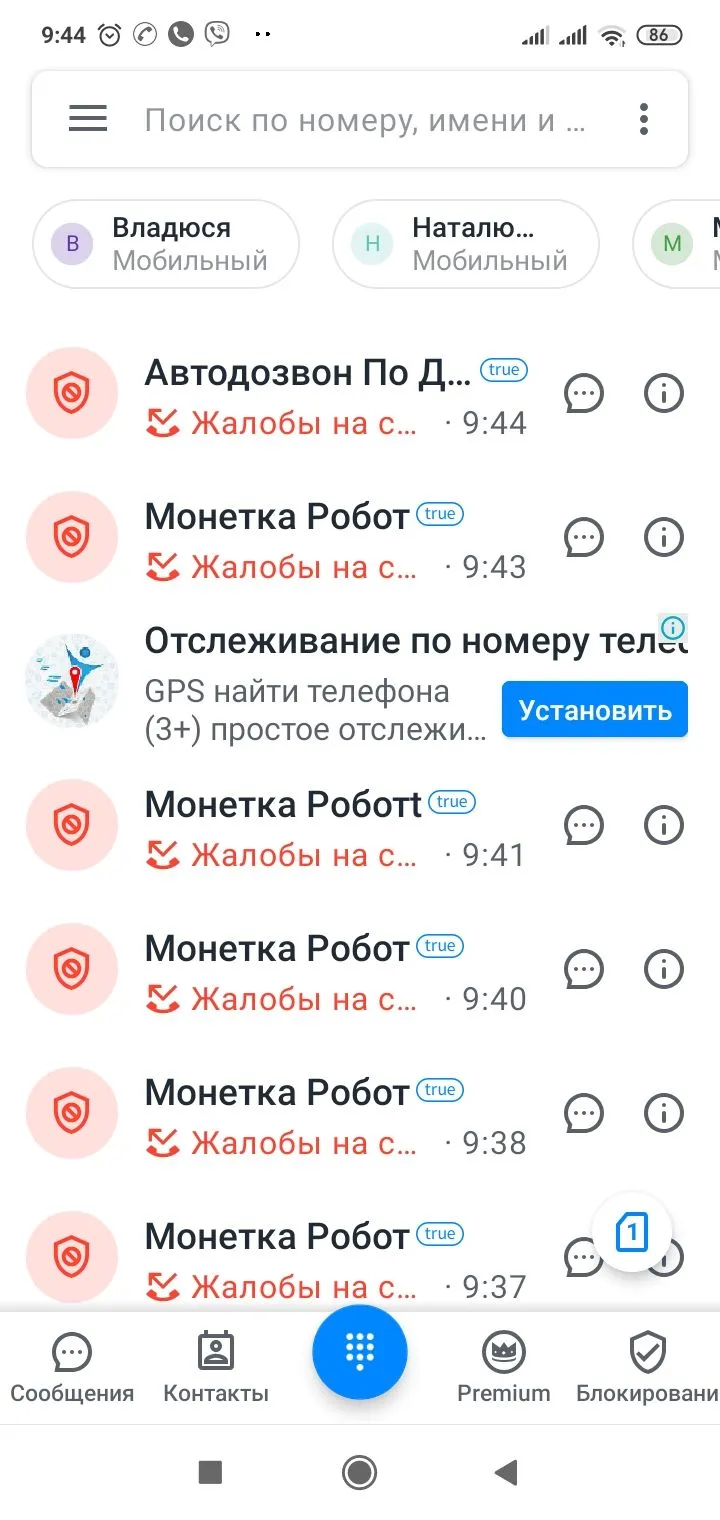
Task: Open the hamburger drawer menu
Action: point(88,119)
